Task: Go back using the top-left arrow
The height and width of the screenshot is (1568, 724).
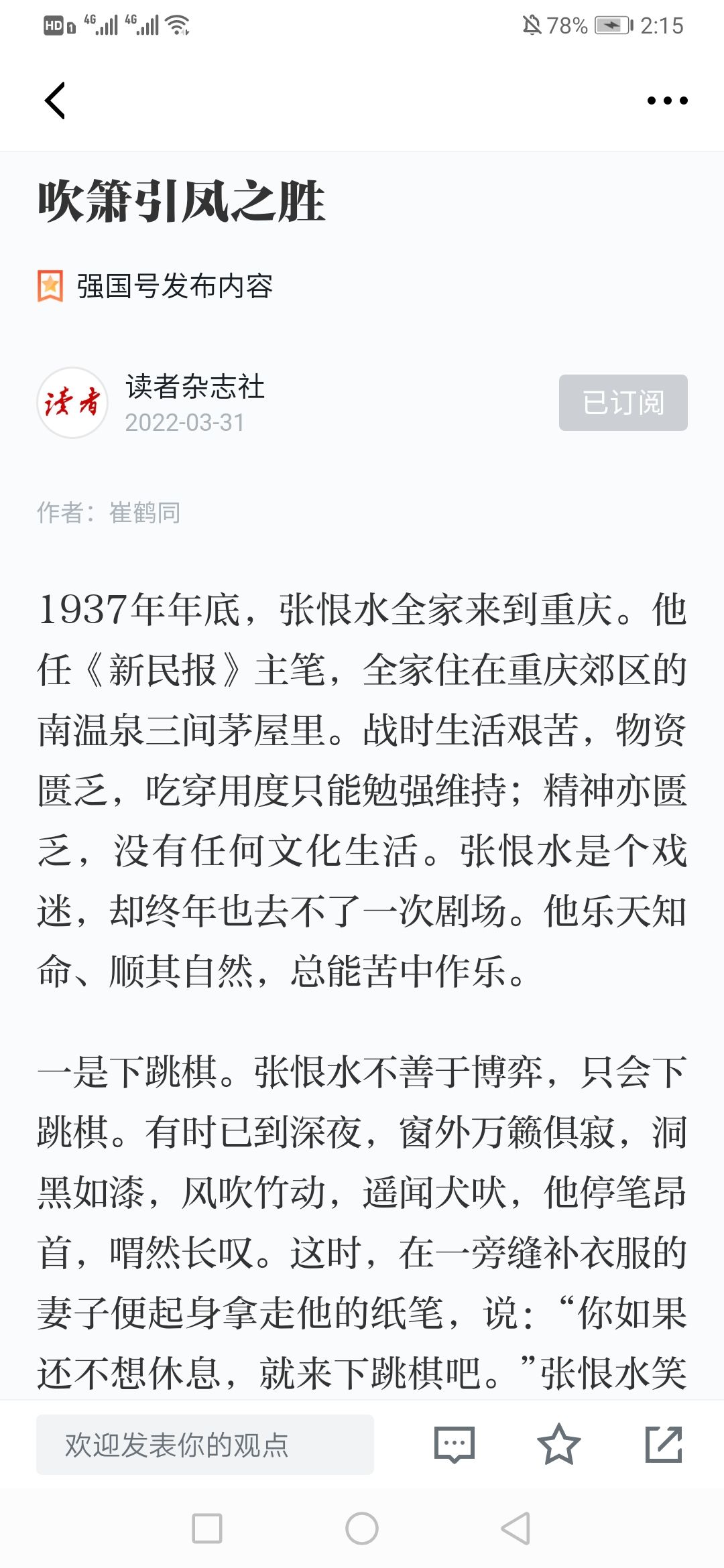Action: pyautogui.click(x=55, y=101)
